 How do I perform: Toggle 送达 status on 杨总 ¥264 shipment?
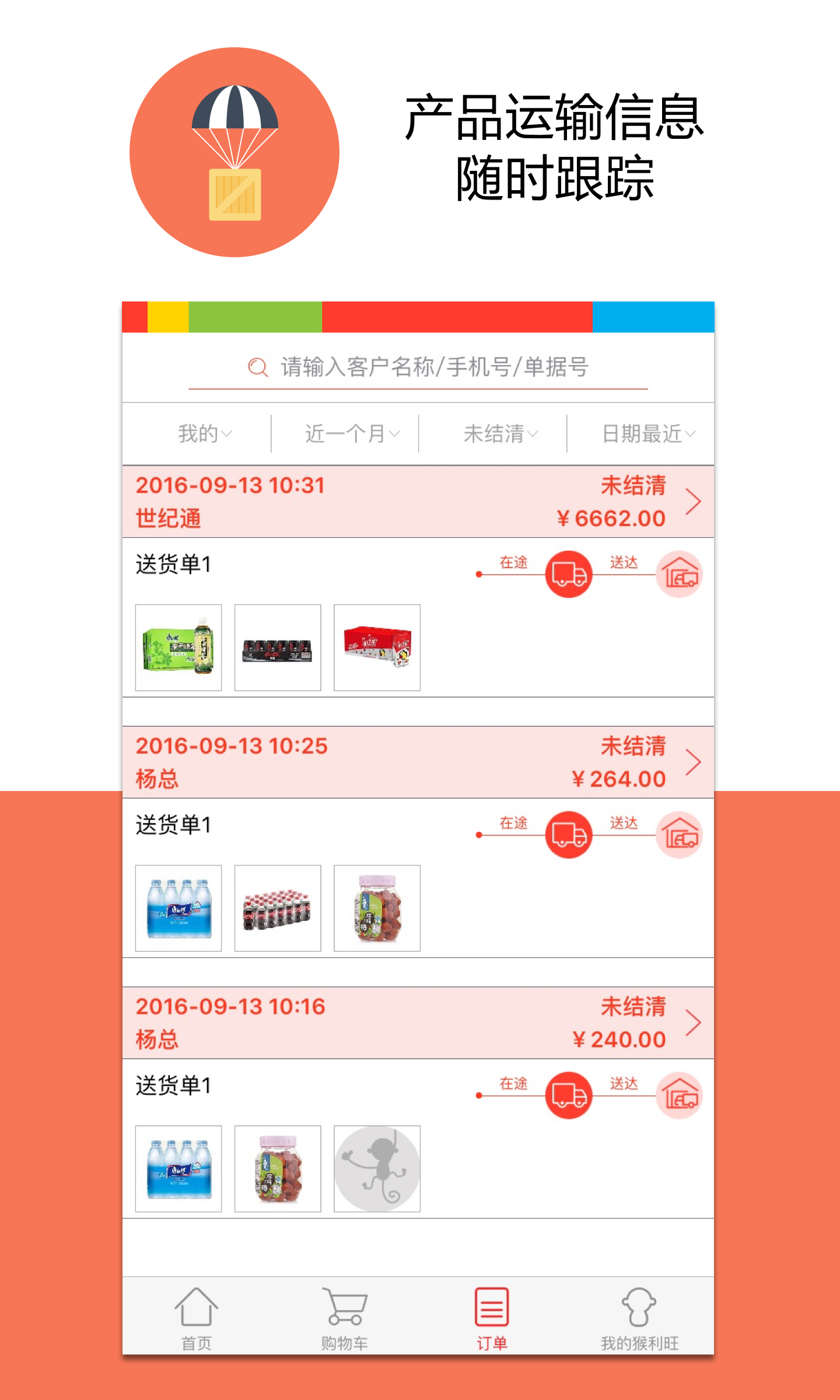coord(623,824)
